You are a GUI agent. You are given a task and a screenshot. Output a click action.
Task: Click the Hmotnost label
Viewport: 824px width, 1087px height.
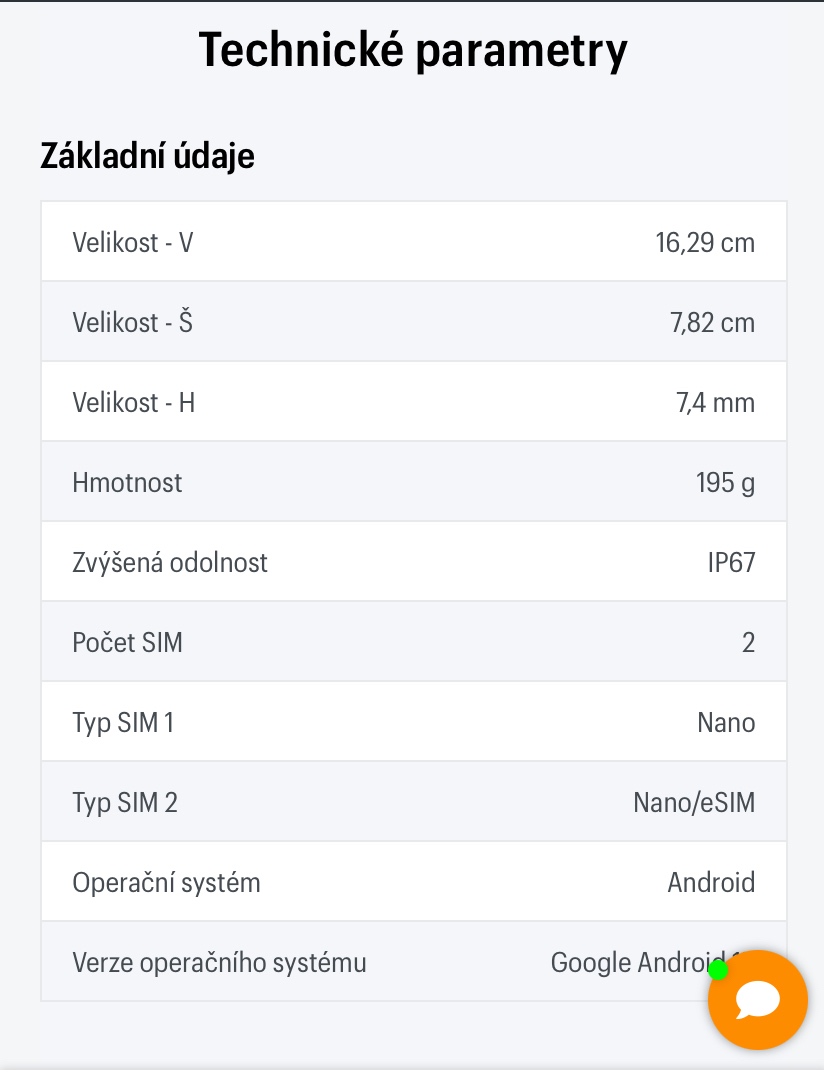[x=126, y=481]
